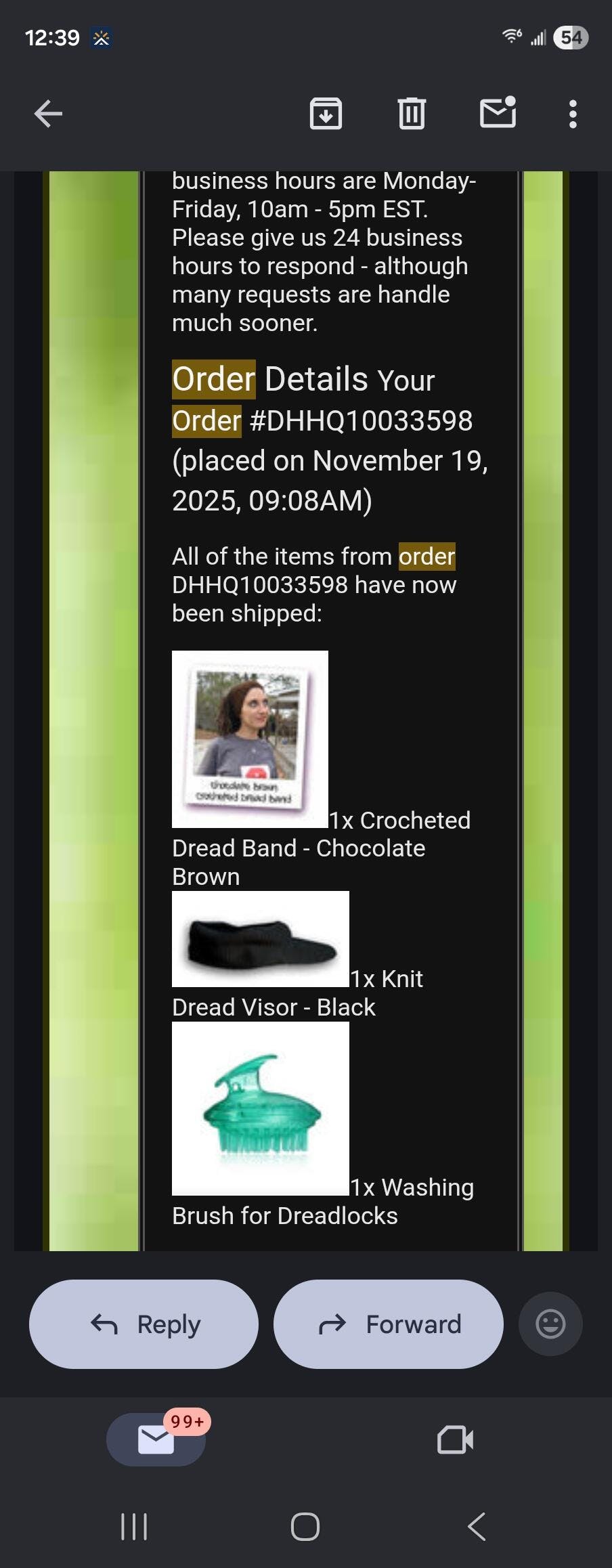
Task: Reply to this email
Action: (x=144, y=1324)
